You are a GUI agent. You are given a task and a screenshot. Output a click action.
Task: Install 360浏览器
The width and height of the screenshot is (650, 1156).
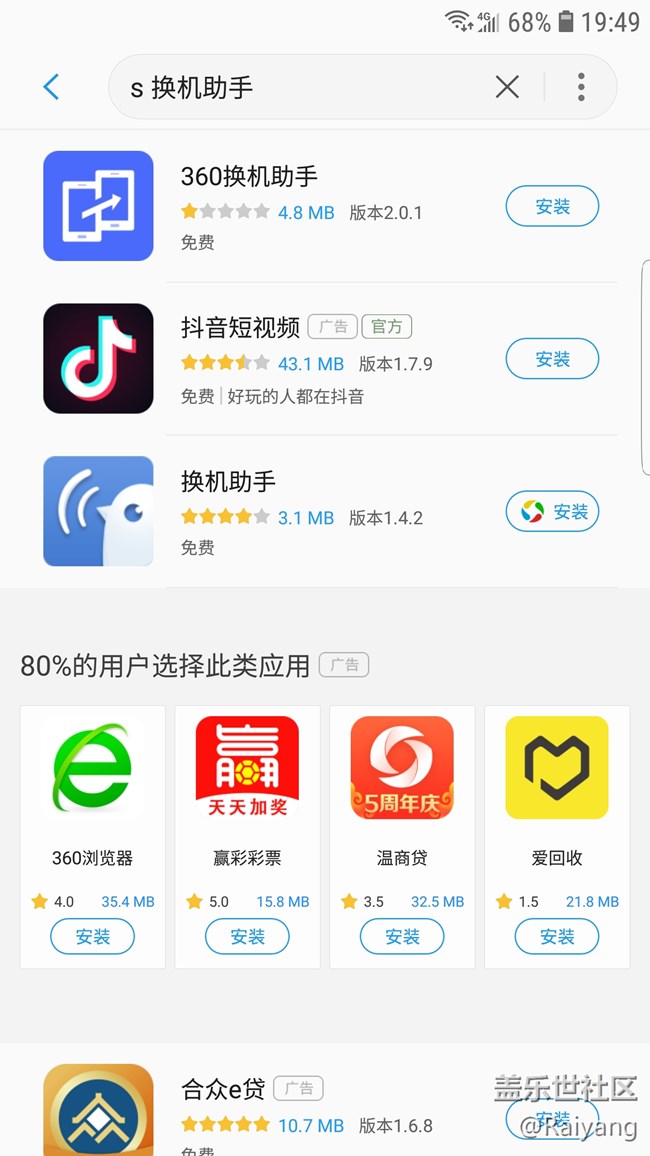point(93,937)
